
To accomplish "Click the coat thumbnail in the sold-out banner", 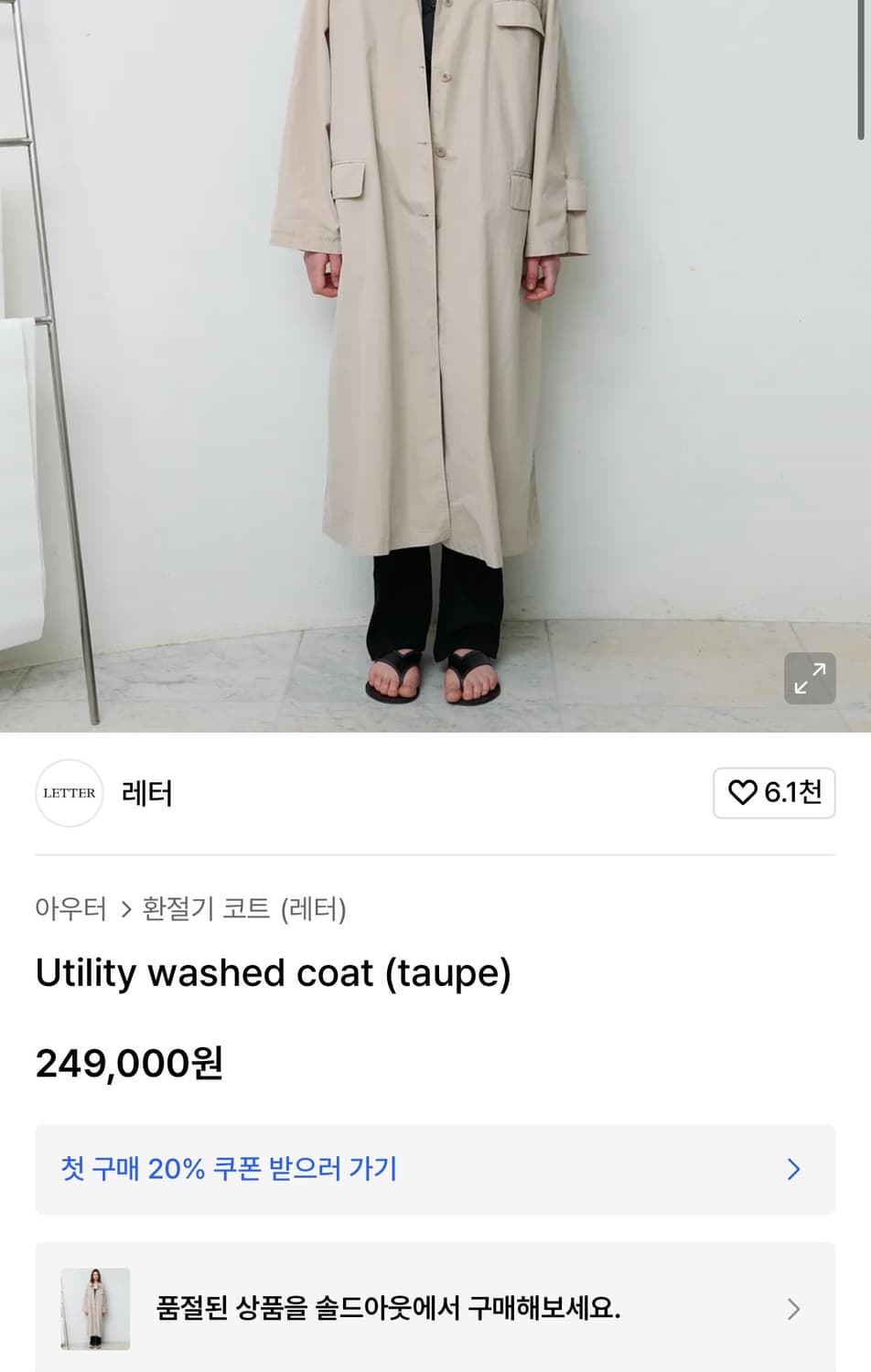I will coord(96,1309).
